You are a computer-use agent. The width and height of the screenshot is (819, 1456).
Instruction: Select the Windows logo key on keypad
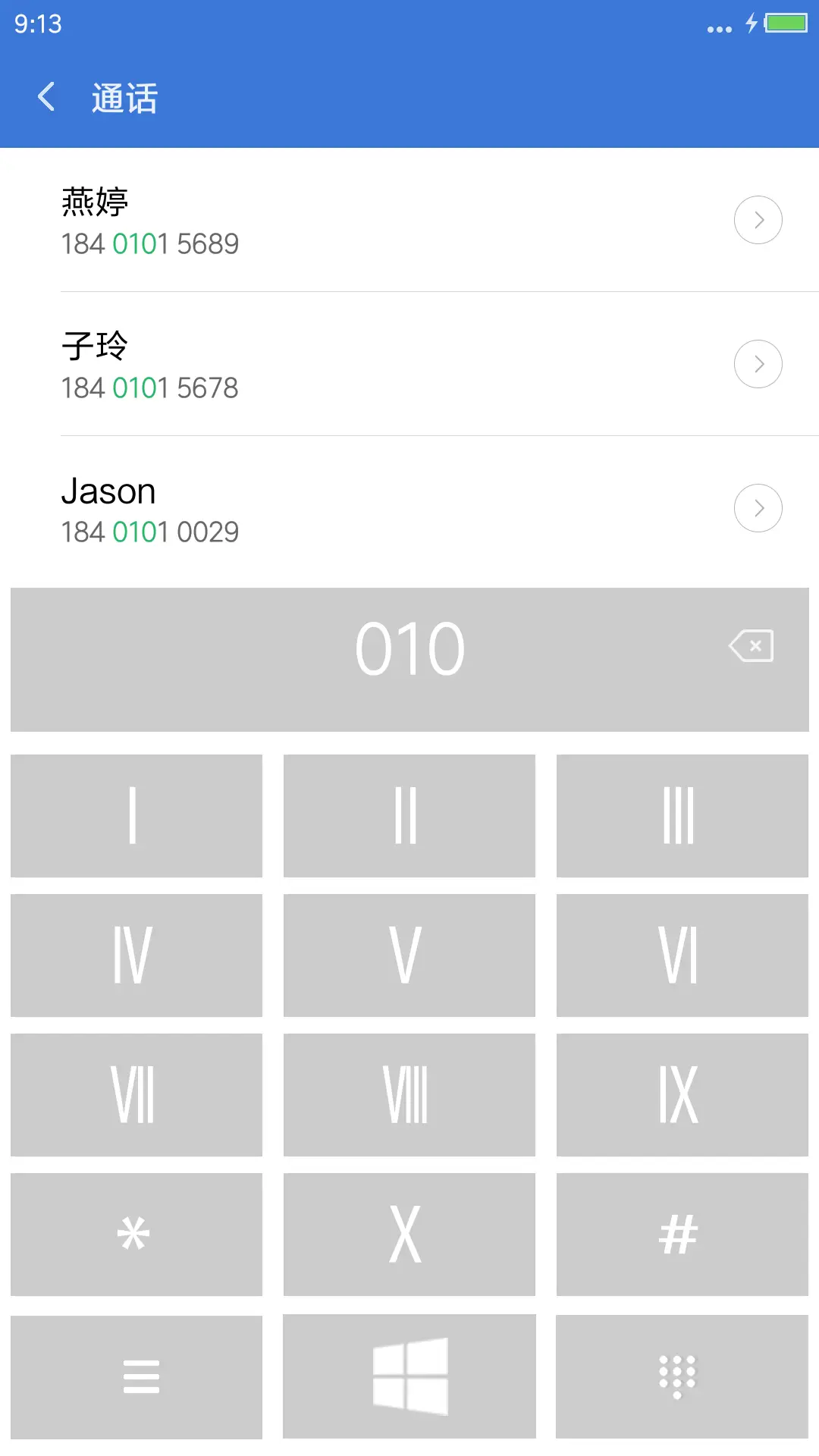tap(409, 1374)
